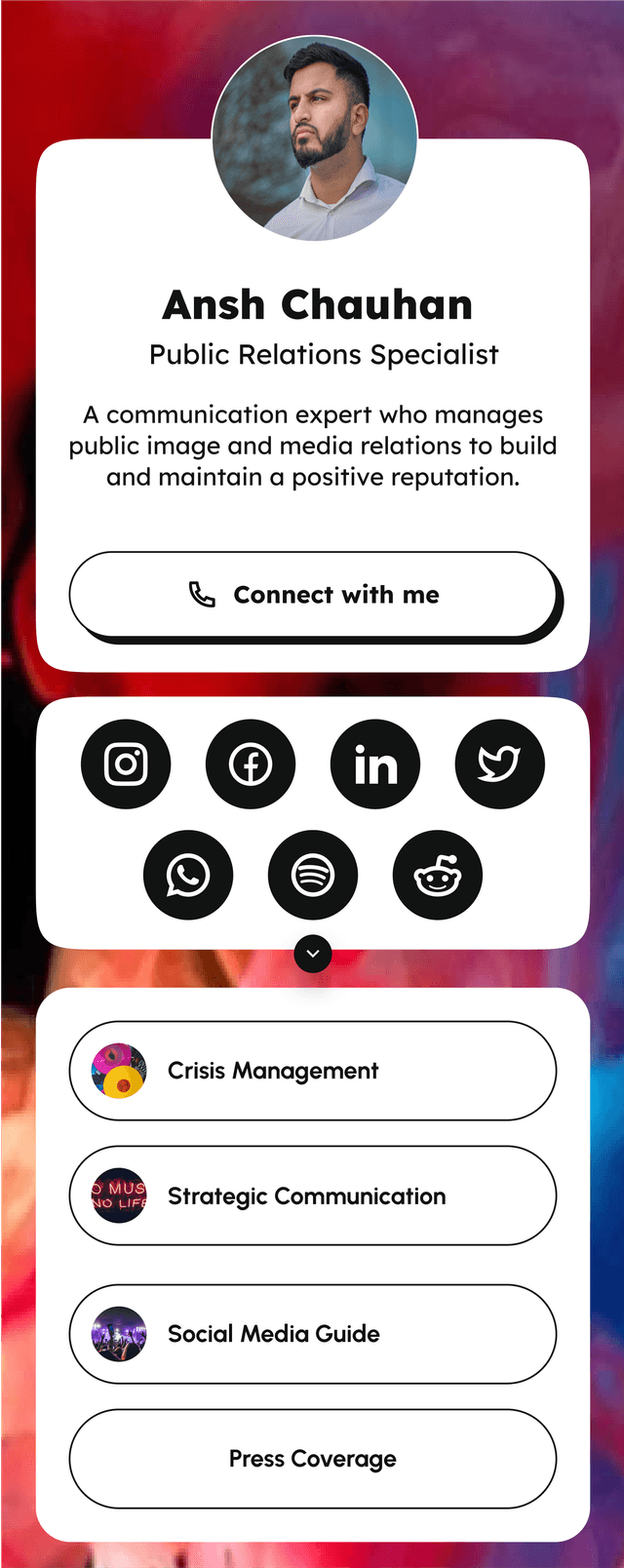This screenshot has width=624, height=1568.
Task: Open the Facebook profile icon
Action: point(251,764)
